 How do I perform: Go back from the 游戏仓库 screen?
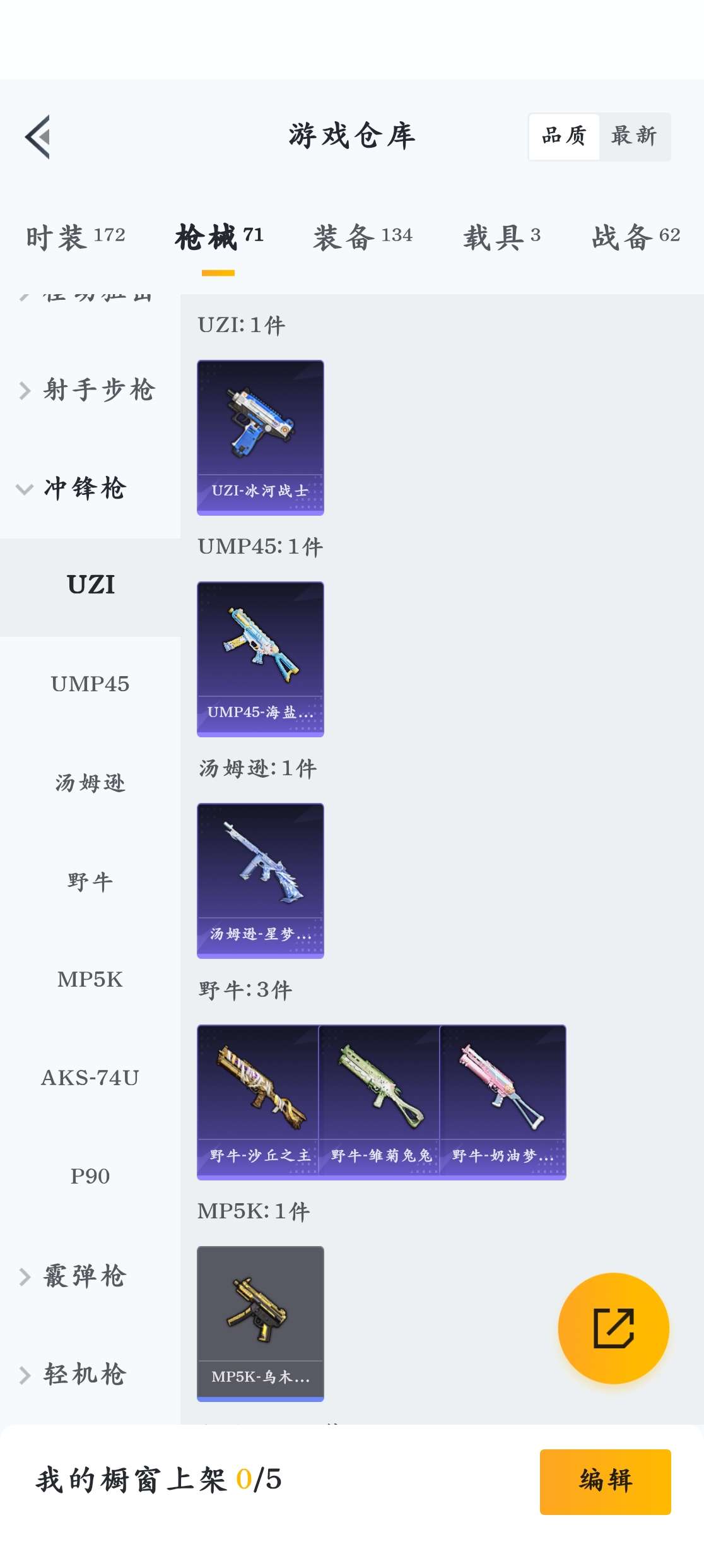[x=38, y=136]
